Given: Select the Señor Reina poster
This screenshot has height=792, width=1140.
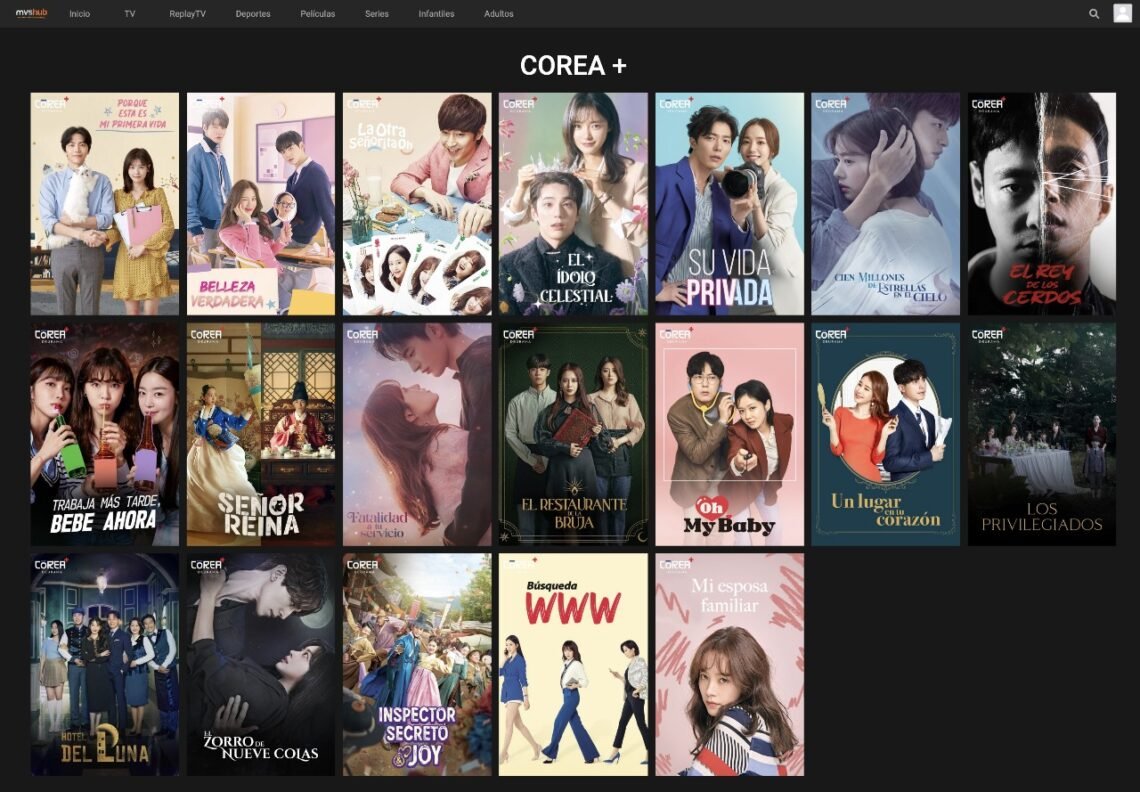Looking at the screenshot, I should (x=261, y=434).
